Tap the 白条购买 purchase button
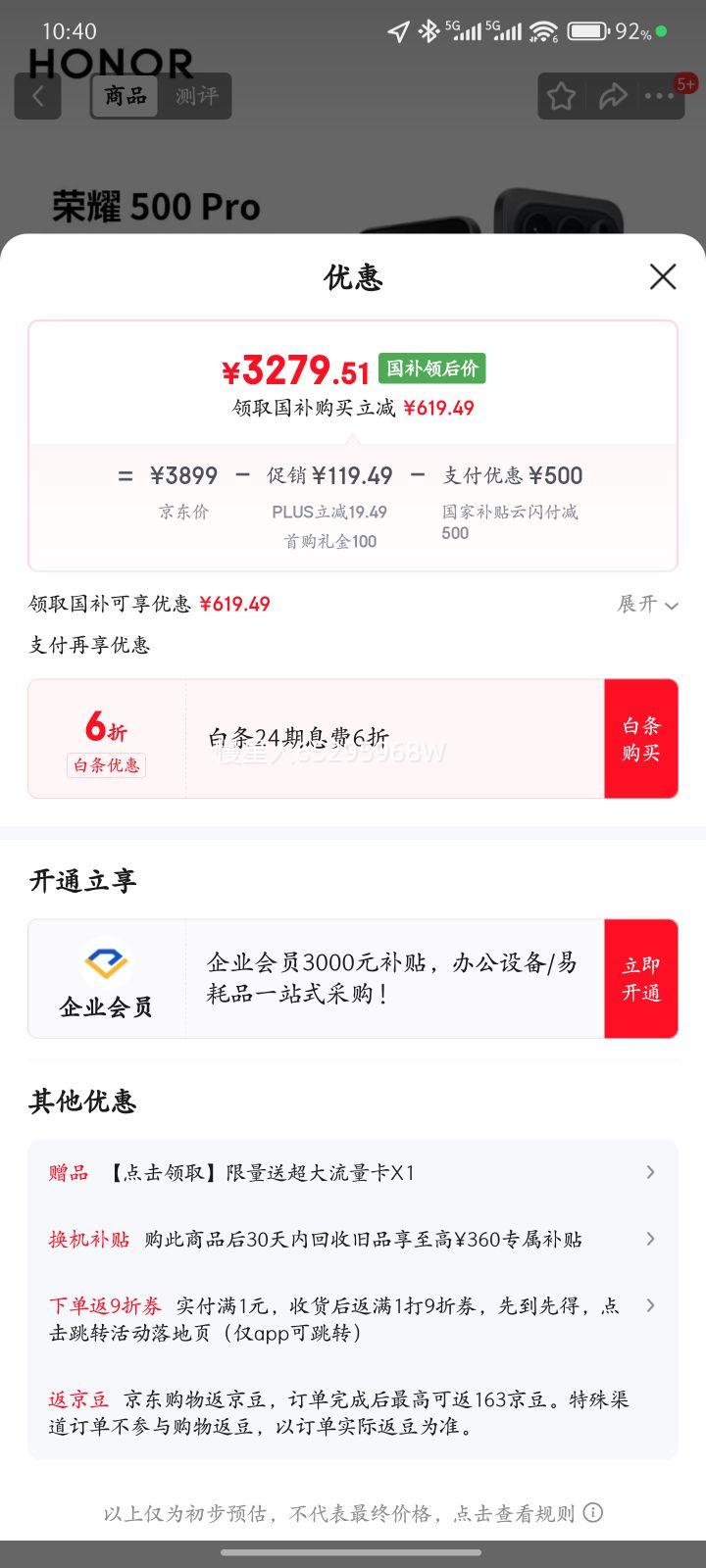 [641, 739]
